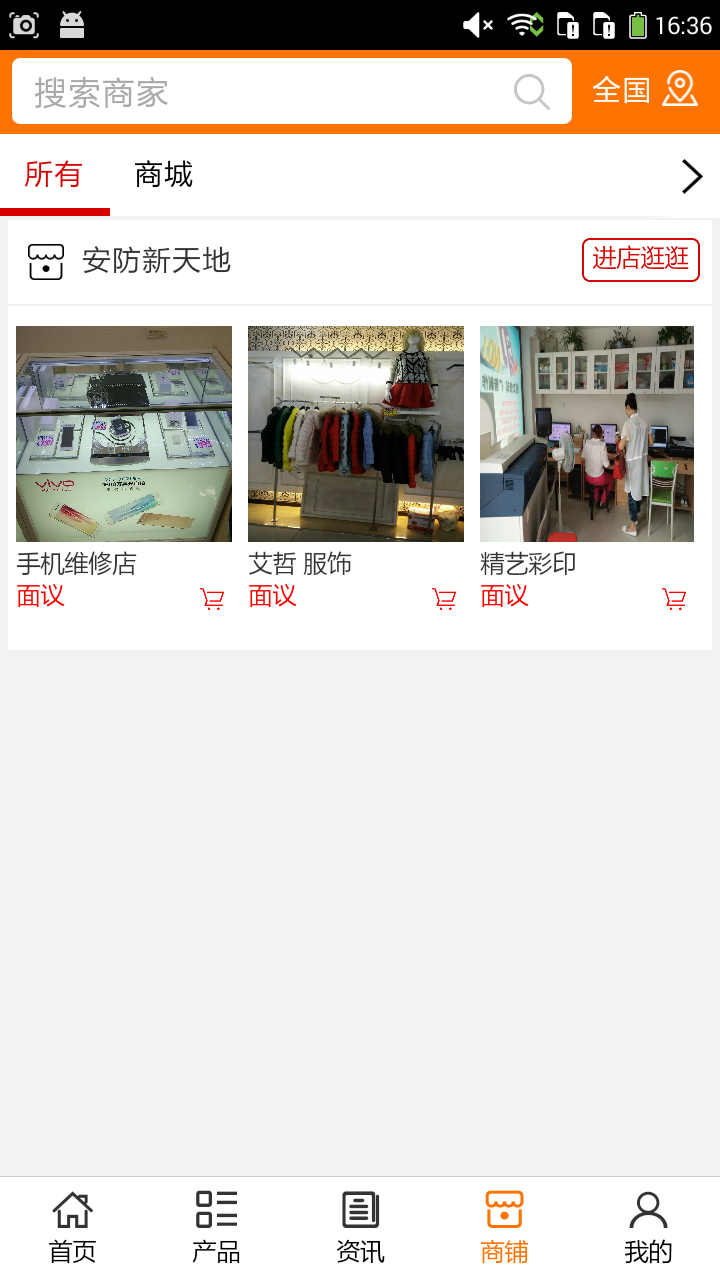Screen dimensions: 720x1280
Task: Open the 手机维修店 product image
Action: coord(124,434)
